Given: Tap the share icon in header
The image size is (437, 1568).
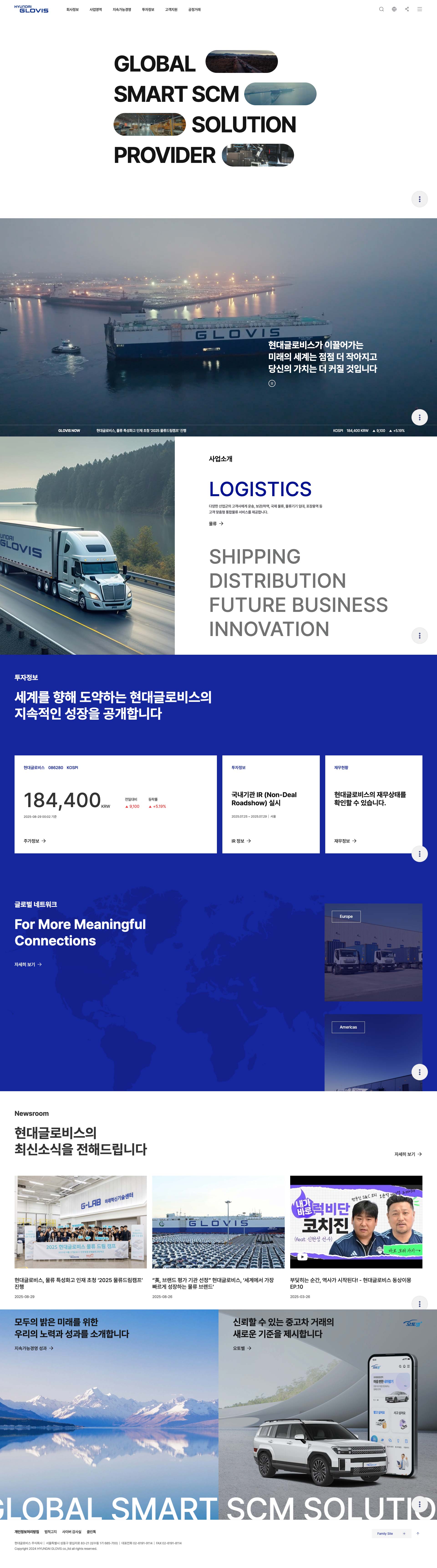Looking at the screenshot, I should (x=407, y=9).
